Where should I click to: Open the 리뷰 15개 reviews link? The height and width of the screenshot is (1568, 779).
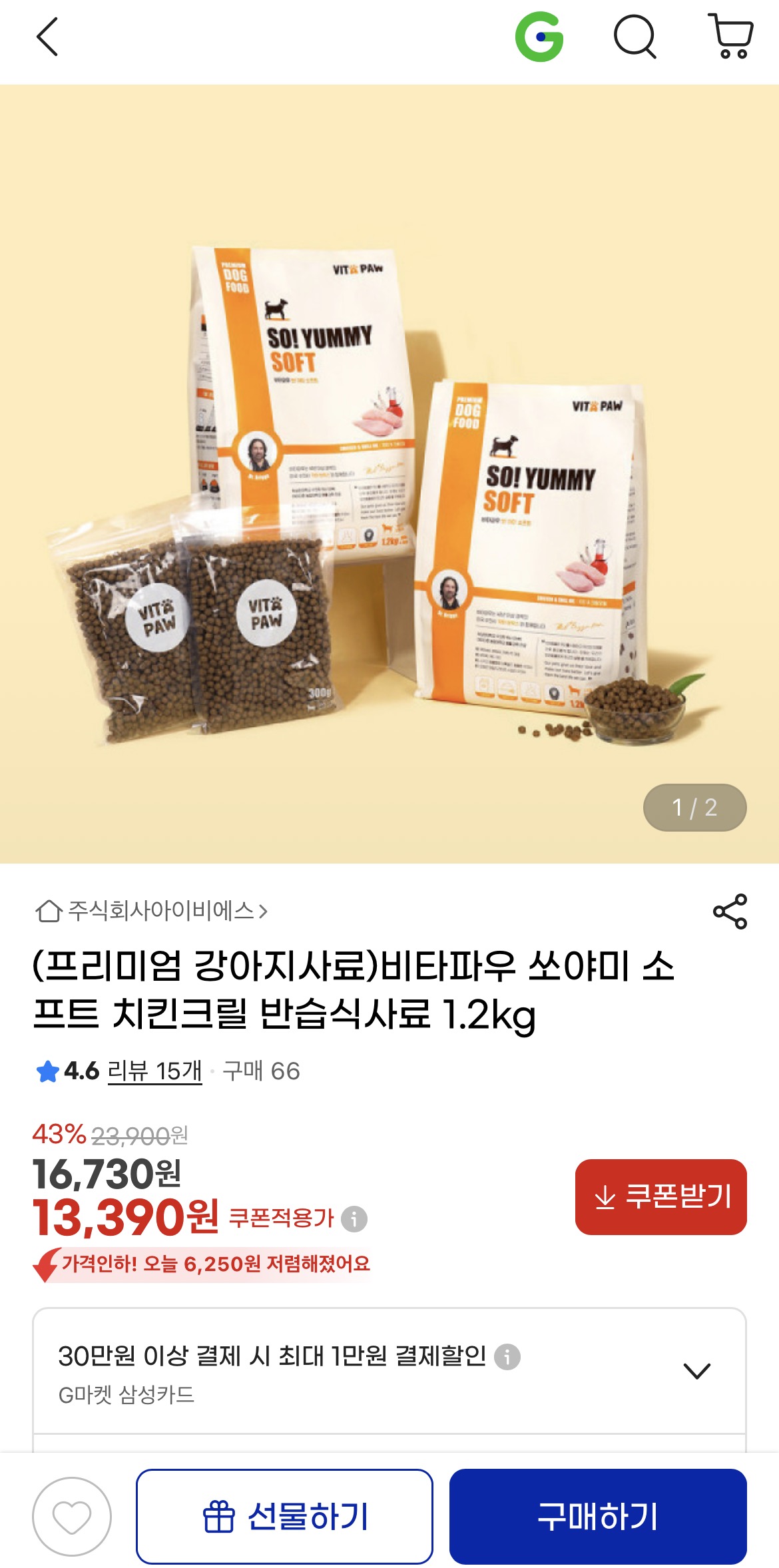(x=154, y=1071)
